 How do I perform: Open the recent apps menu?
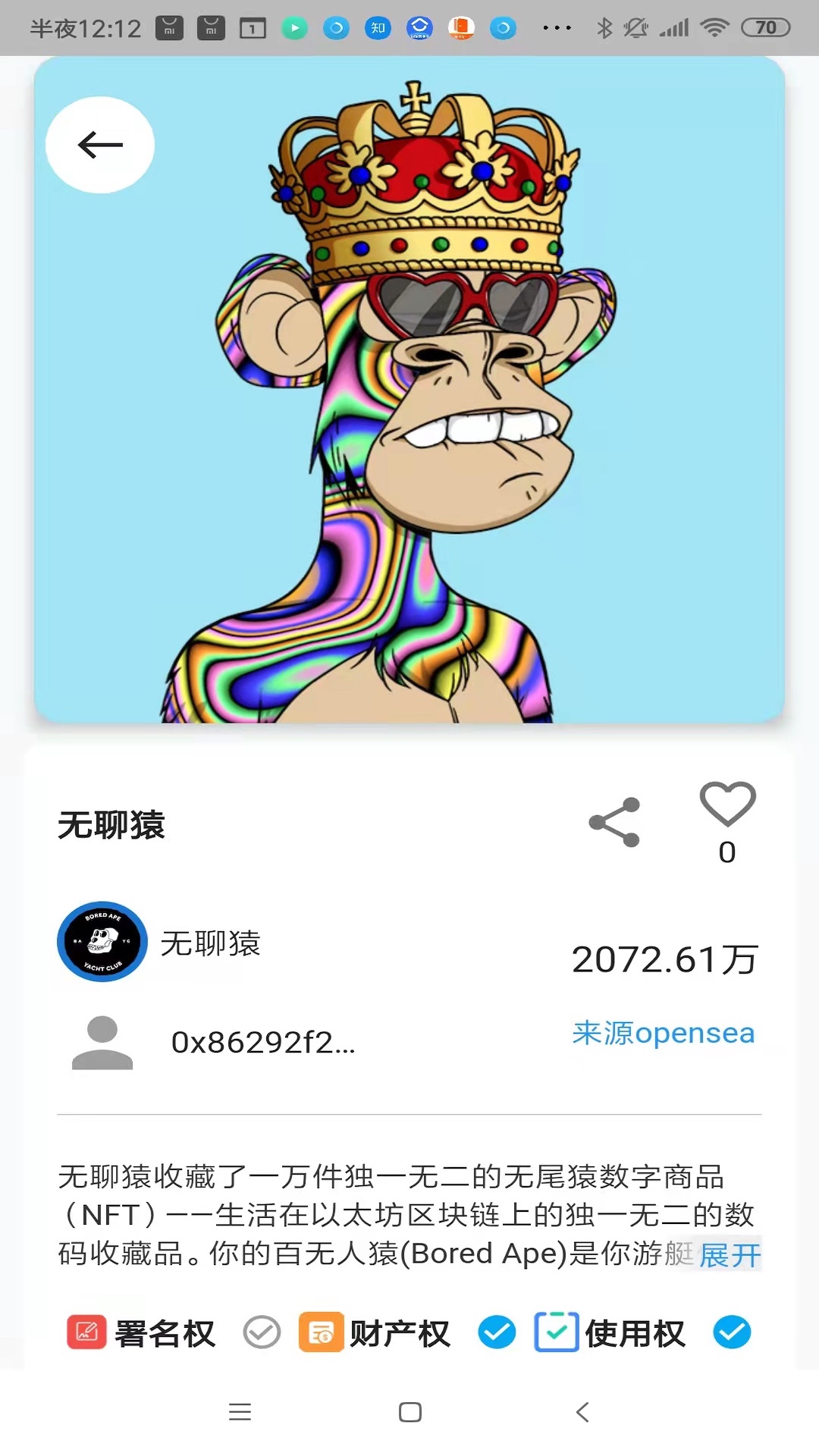pos(240,1412)
